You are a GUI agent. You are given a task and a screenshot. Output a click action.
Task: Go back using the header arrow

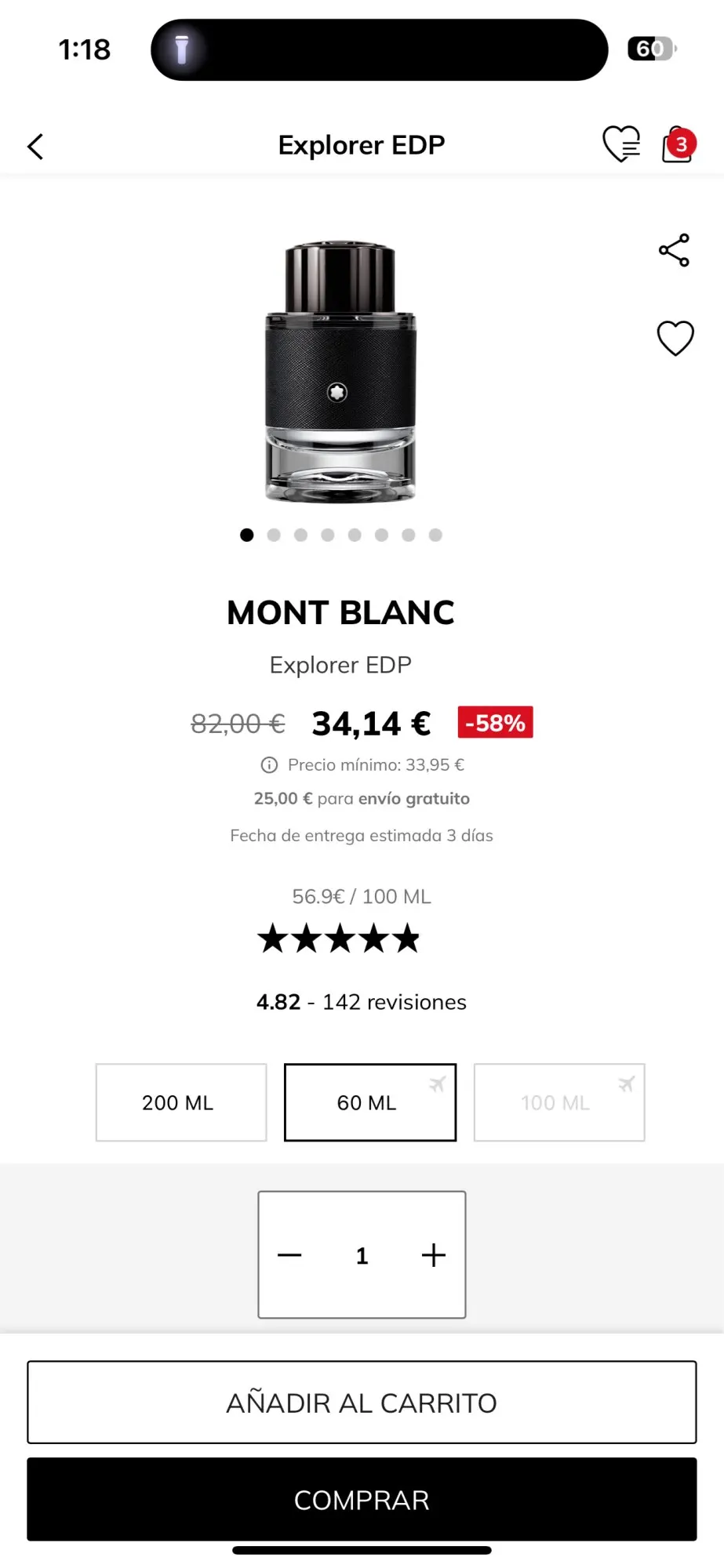pos(36,146)
